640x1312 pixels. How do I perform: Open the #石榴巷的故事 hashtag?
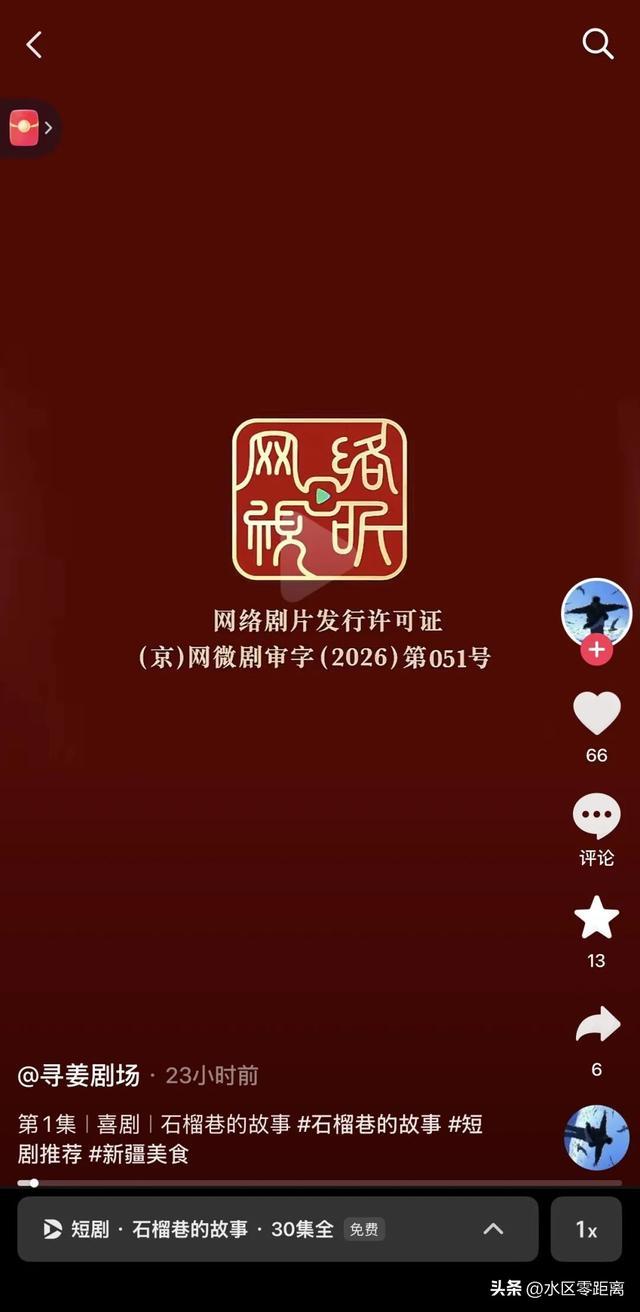[x=369, y=1124]
